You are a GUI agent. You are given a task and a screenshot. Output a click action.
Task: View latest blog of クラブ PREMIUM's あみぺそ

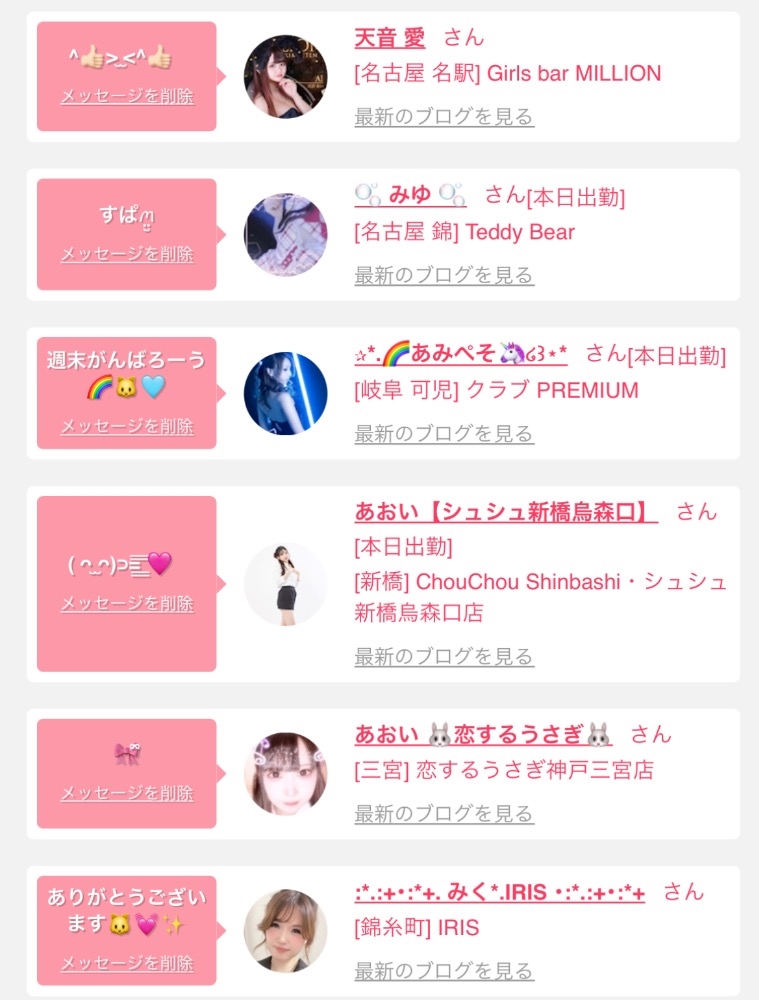(444, 434)
